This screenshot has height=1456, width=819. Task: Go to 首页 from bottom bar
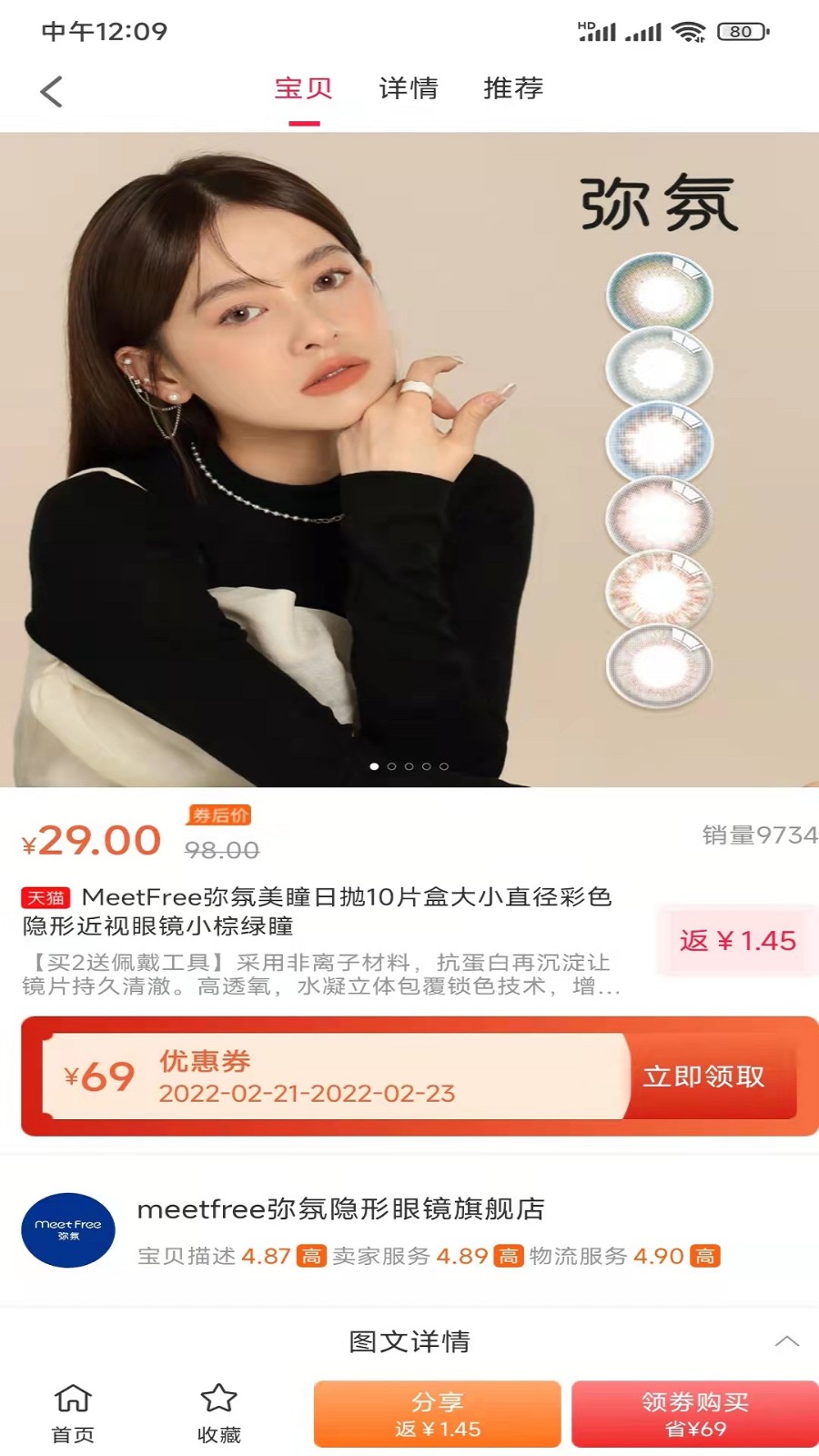click(73, 1413)
